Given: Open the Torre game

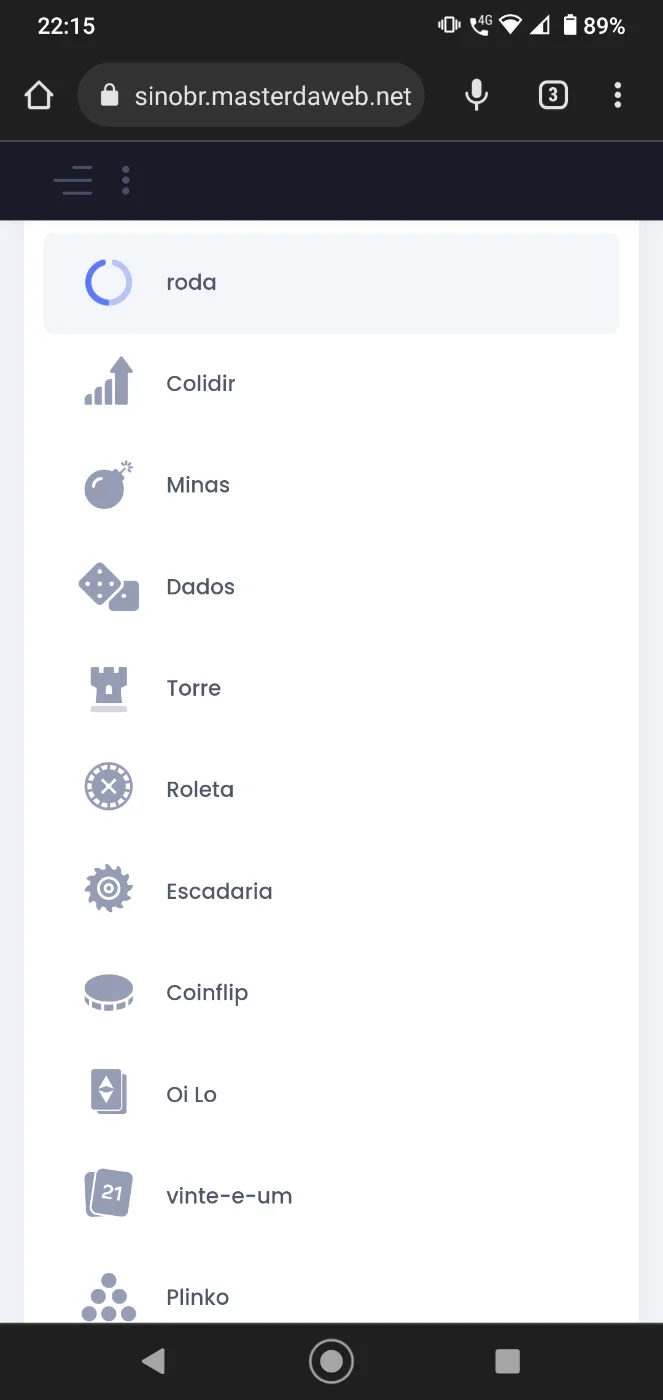Looking at the screenshot, I should (331, 688).
